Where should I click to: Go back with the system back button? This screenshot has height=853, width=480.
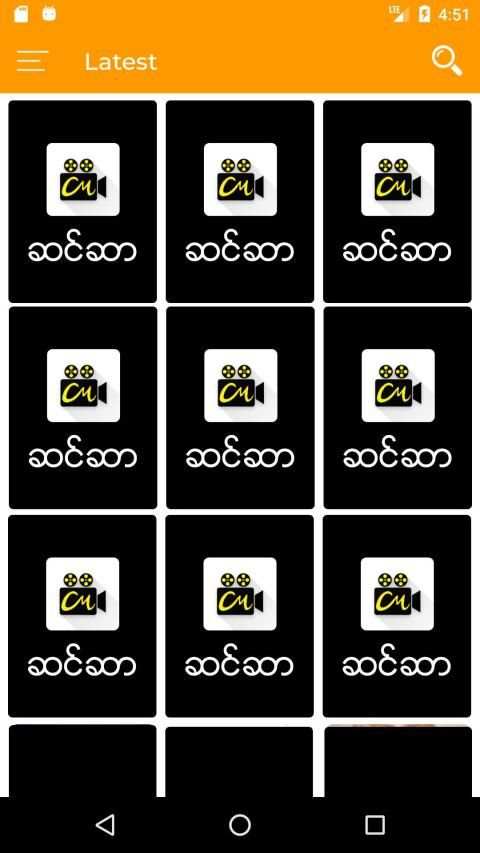coord(104,825)
